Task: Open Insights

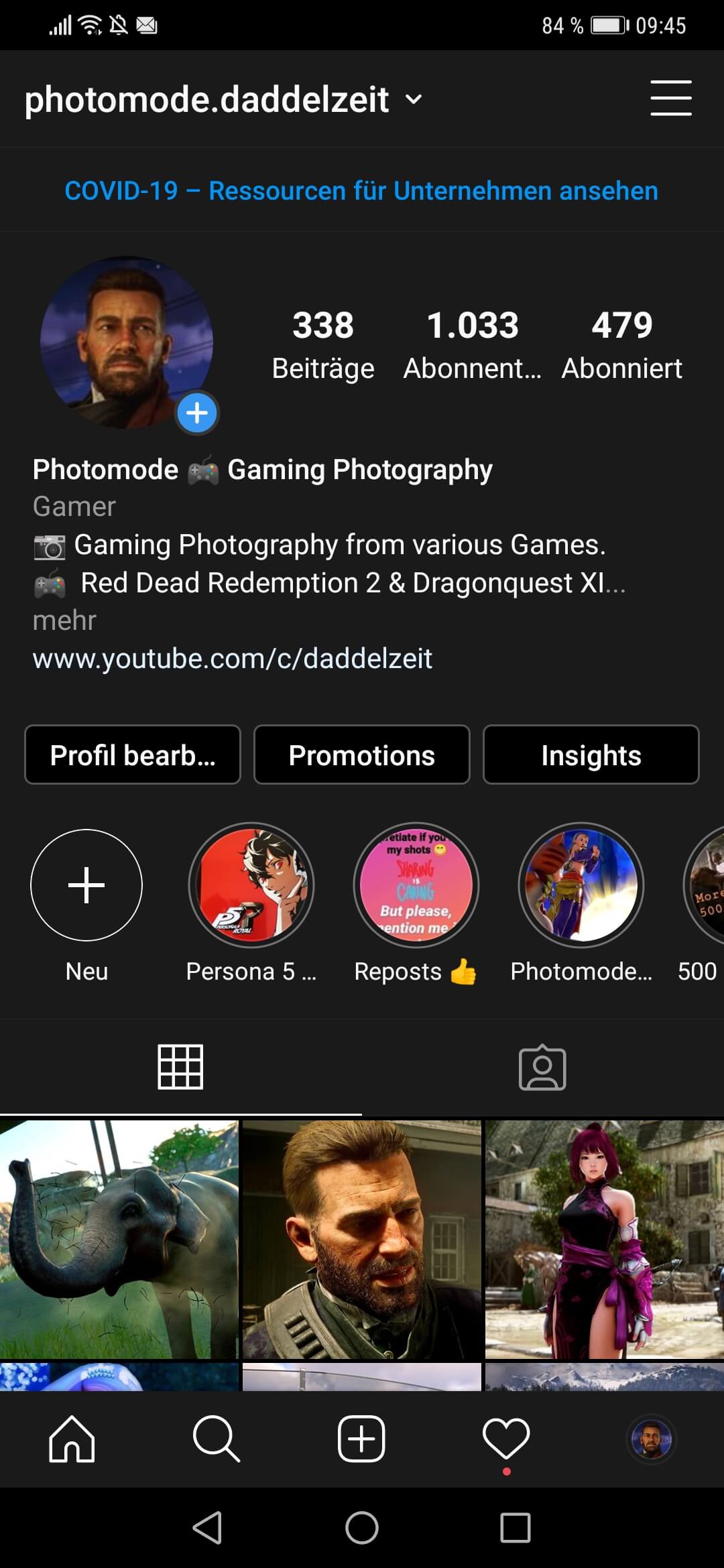Action: click(x=591, y=755)
